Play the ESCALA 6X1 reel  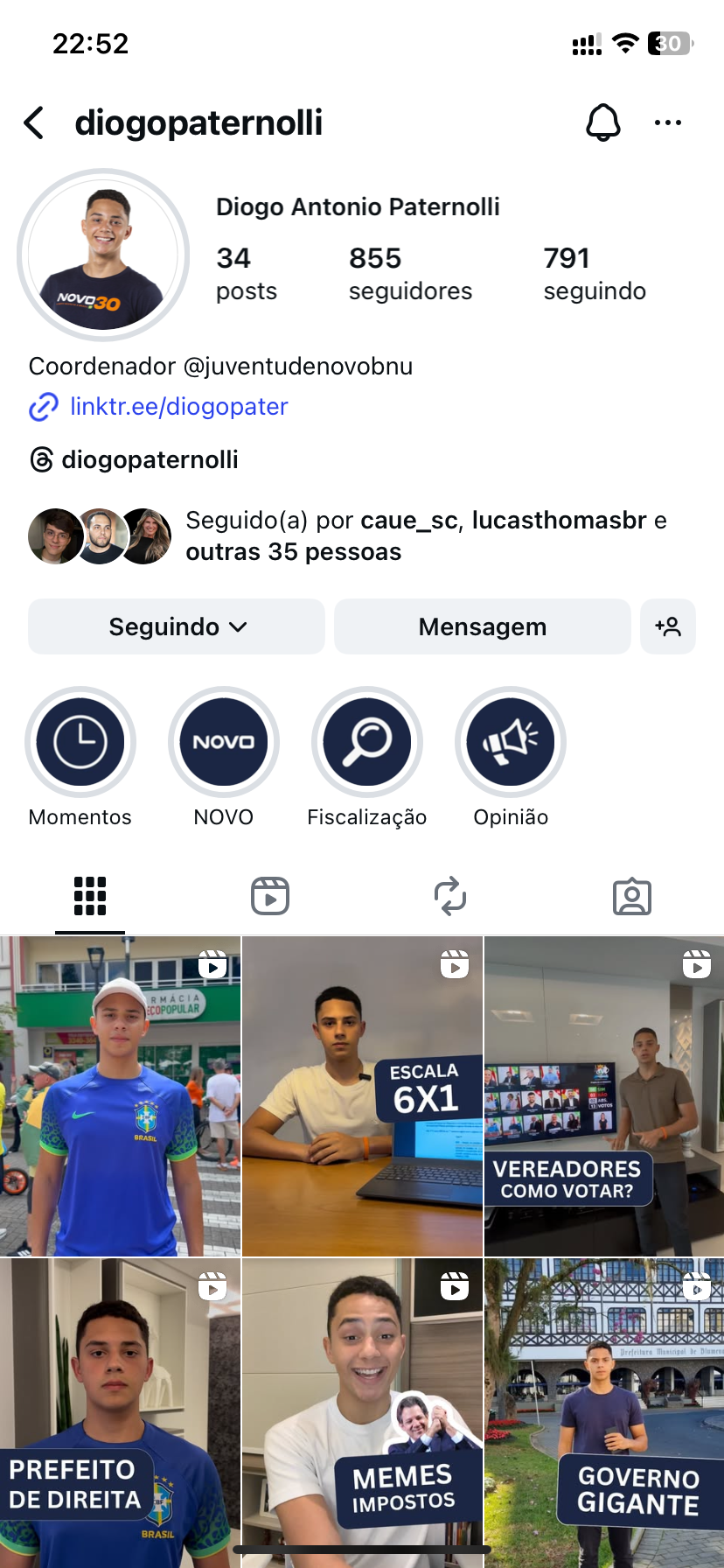click(362, 1096)
